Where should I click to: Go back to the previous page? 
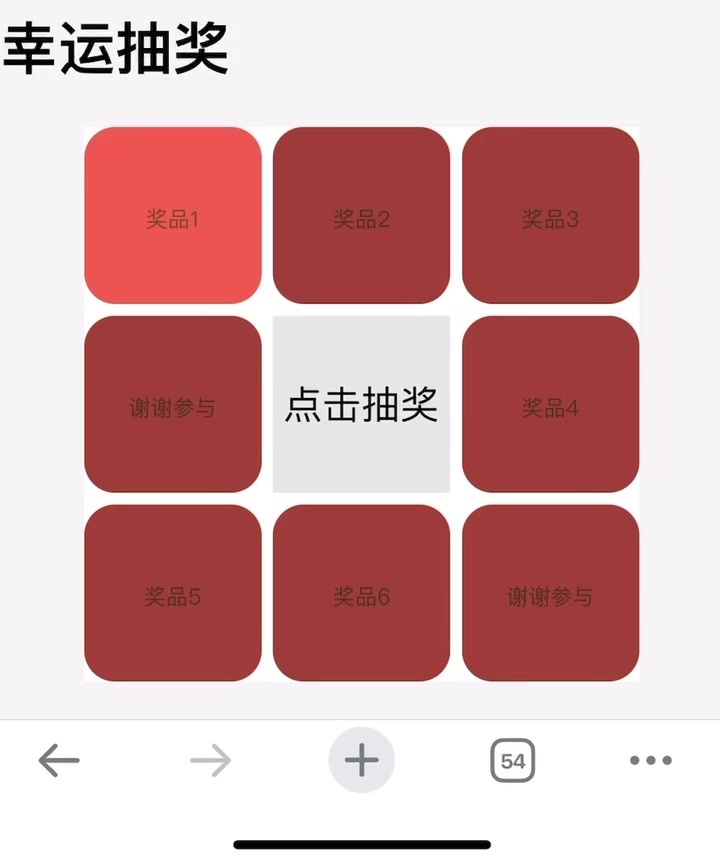pos(59,761)
